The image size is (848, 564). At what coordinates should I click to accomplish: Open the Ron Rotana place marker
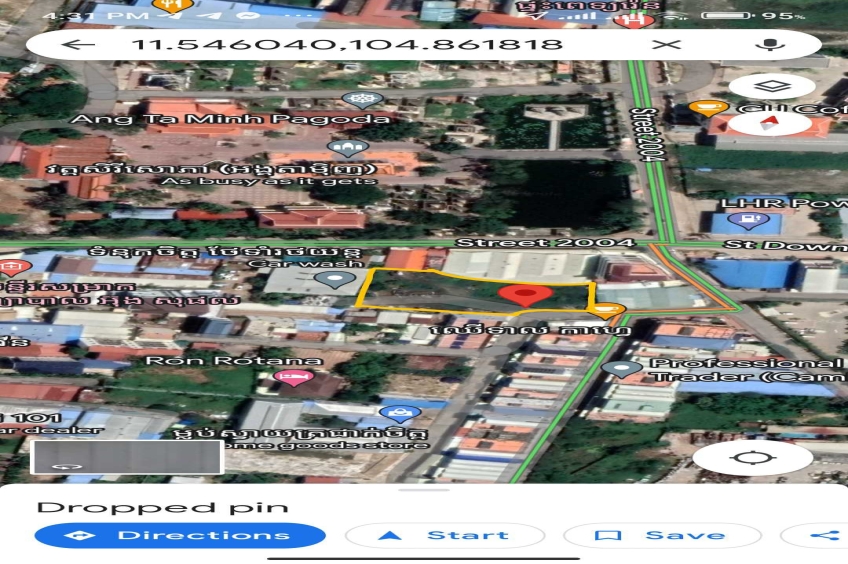point(293,378)
